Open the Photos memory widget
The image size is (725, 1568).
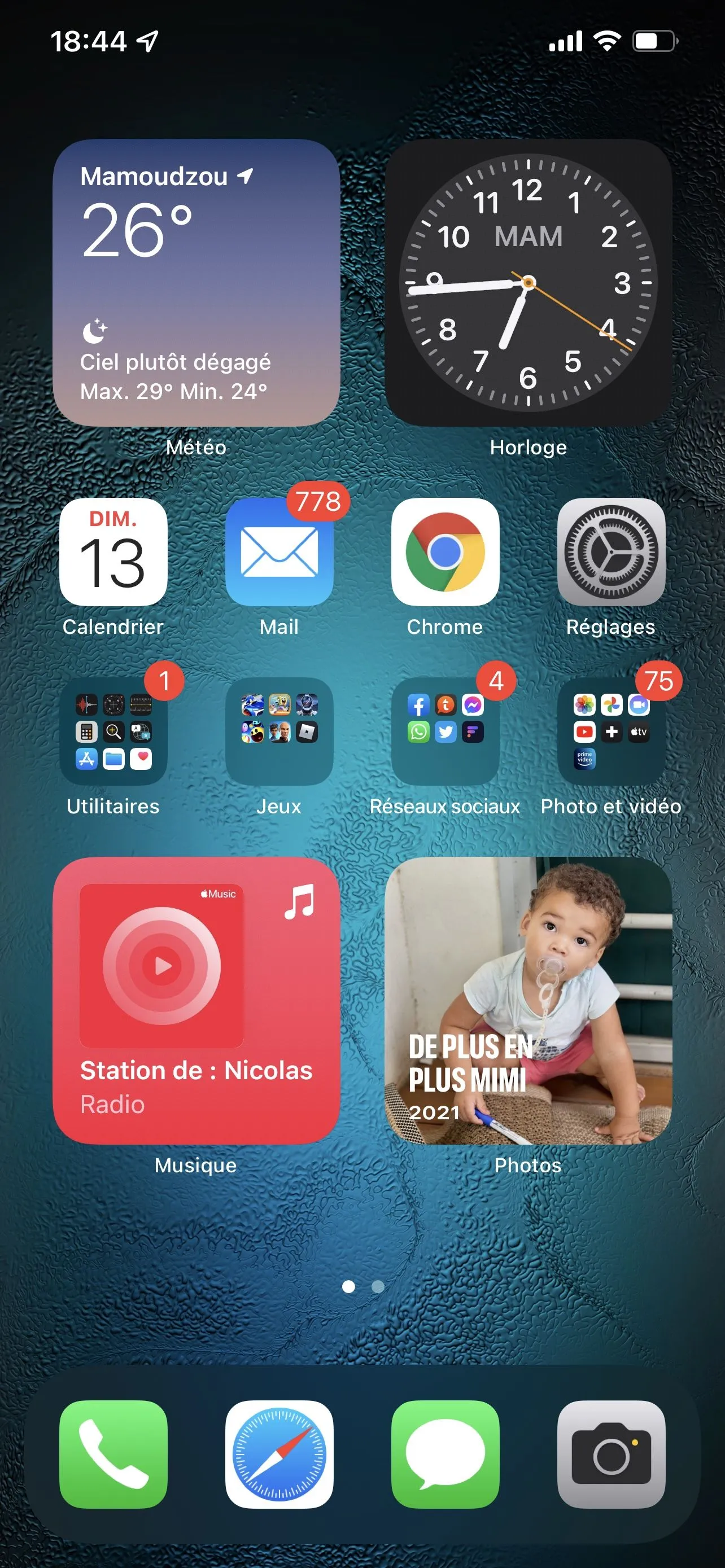528,1000
